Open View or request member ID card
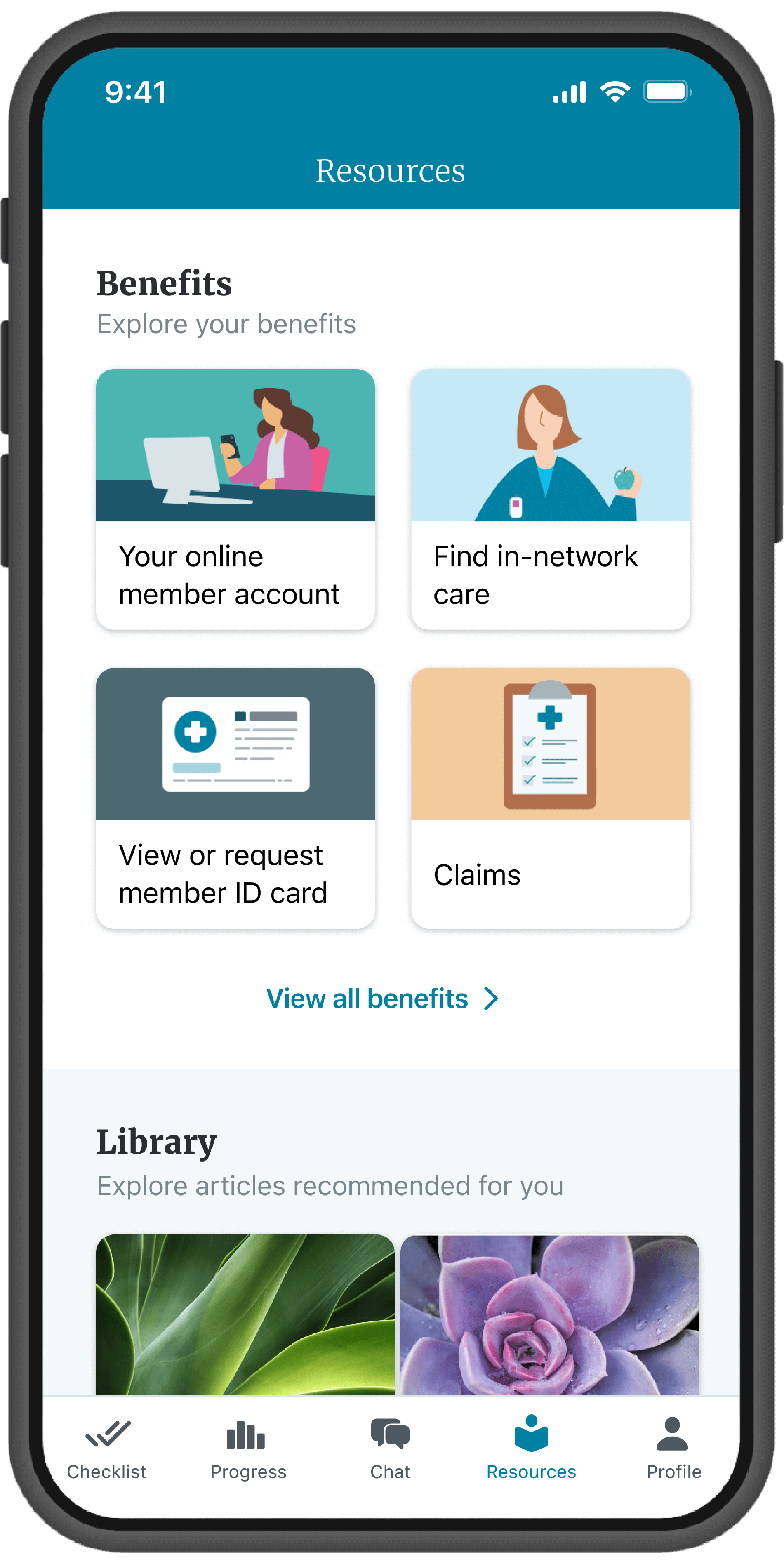The image size is (784, 1564). [x=235, y=798]
